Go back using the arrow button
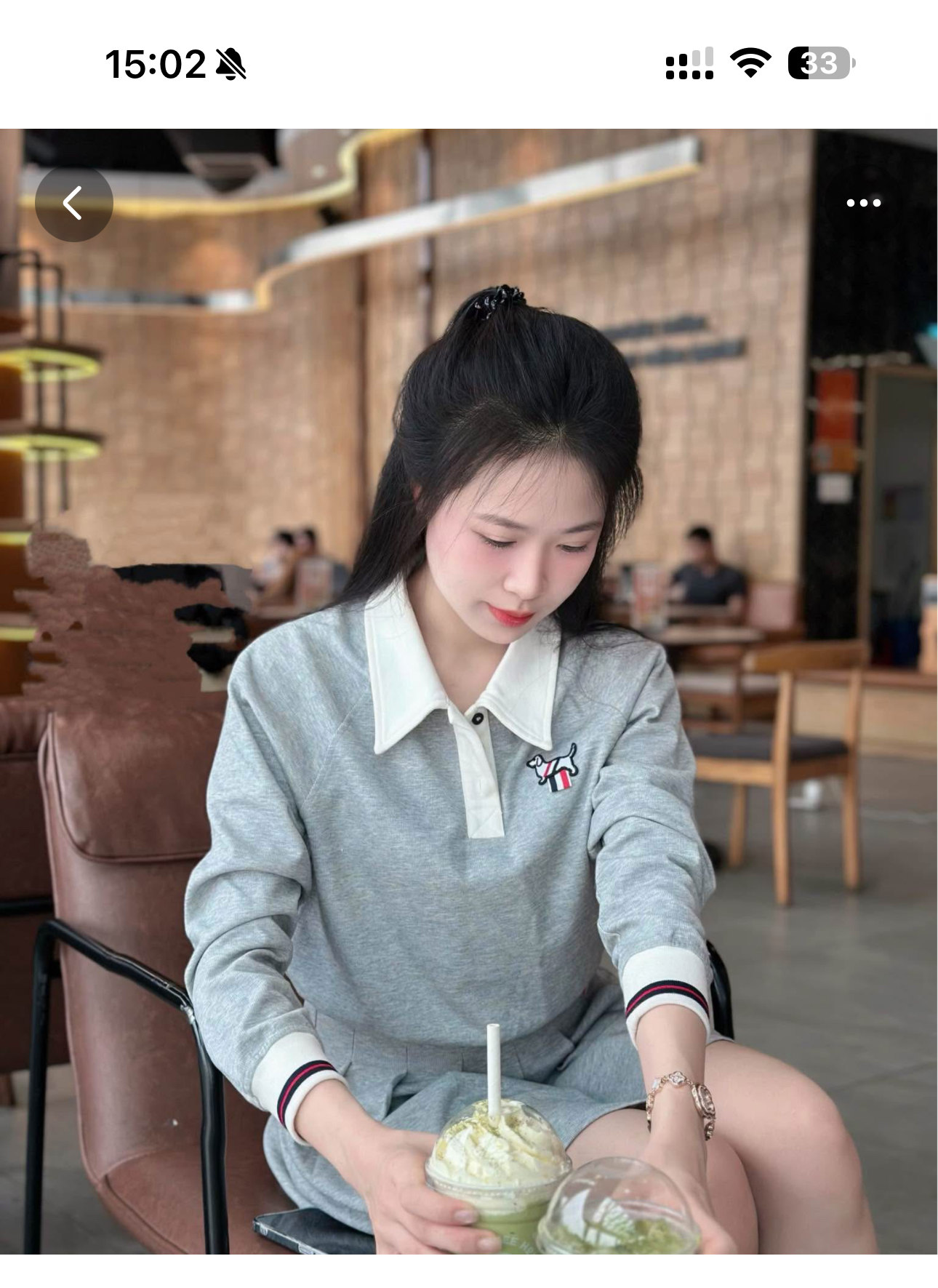 [73, 204]
